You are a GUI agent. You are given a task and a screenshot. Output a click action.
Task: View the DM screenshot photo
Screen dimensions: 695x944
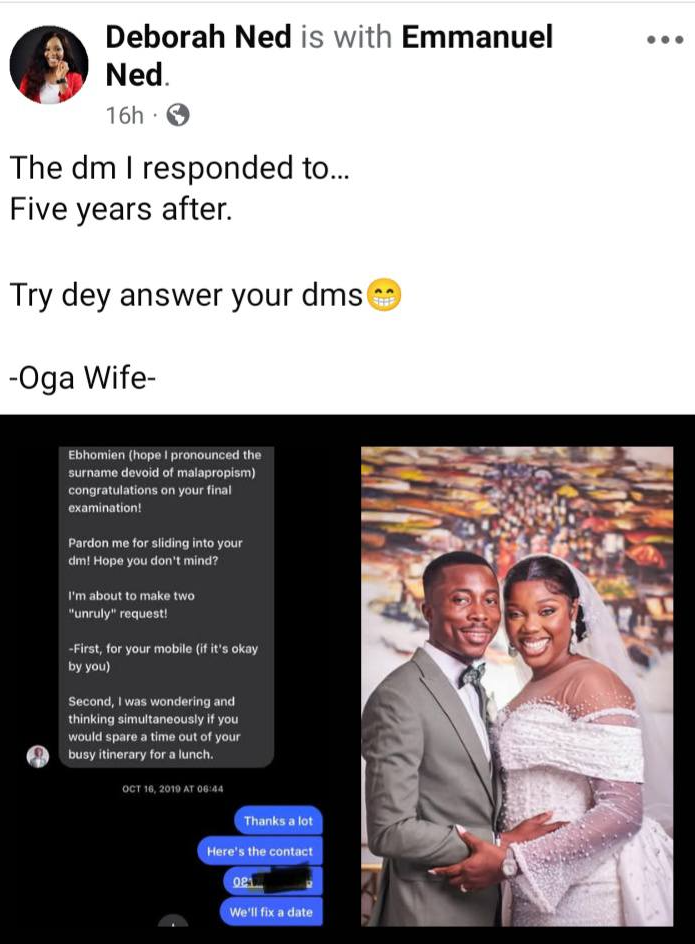(x=175, y=680)
